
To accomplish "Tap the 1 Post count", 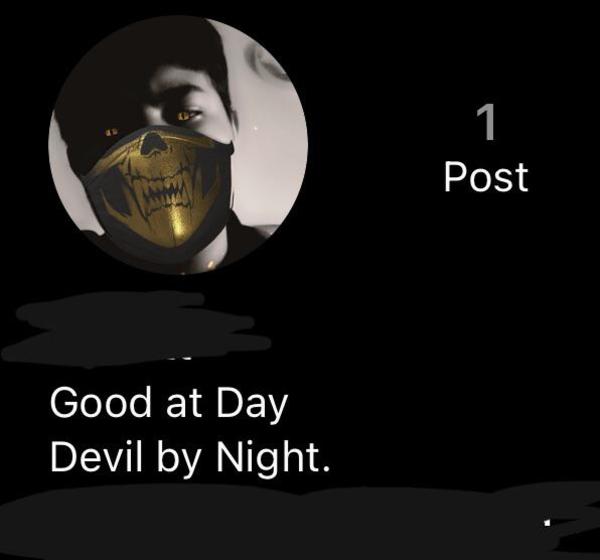I will click(486, 152).
